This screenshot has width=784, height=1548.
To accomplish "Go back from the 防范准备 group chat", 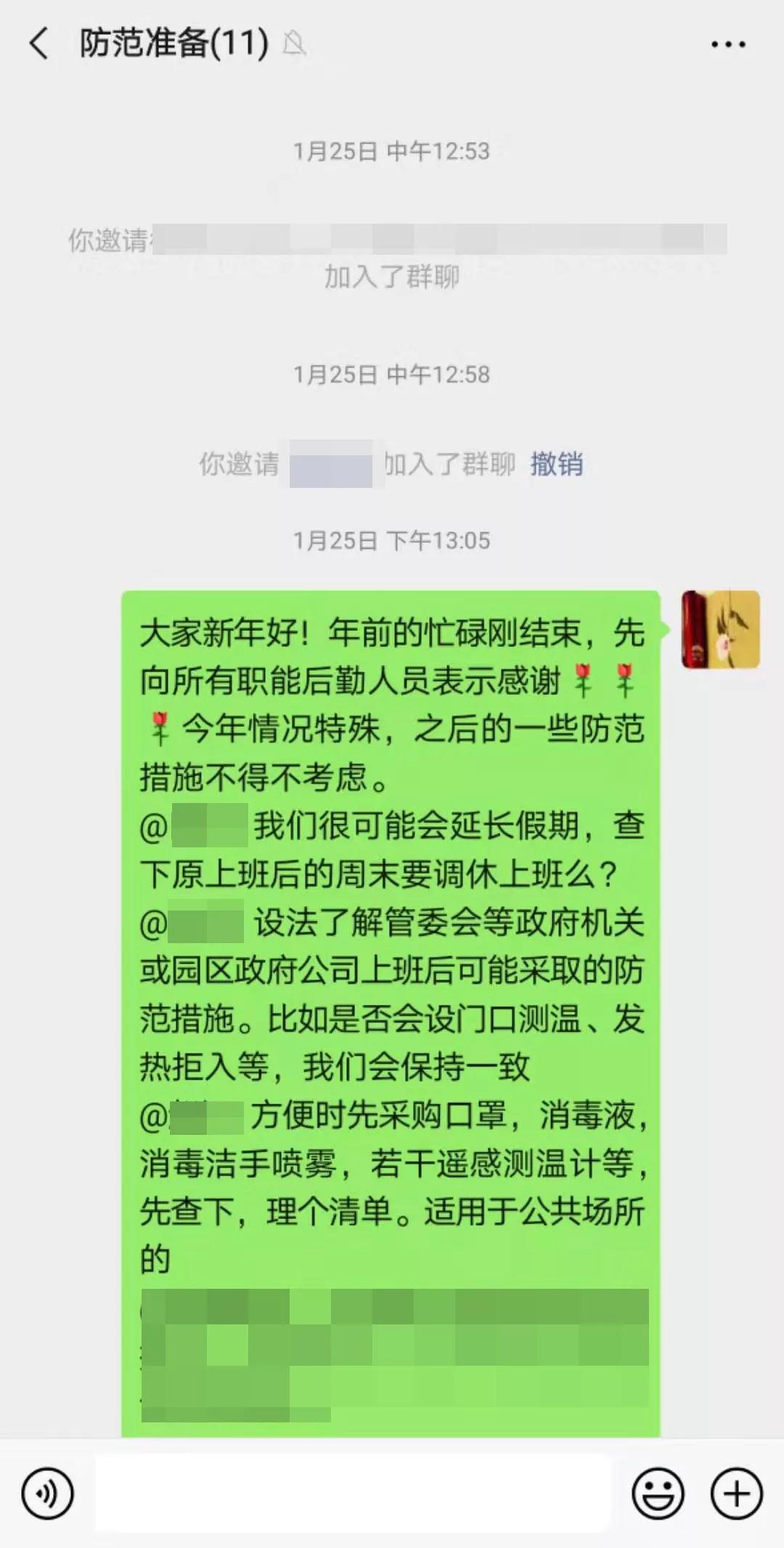I will click(39, 44).
